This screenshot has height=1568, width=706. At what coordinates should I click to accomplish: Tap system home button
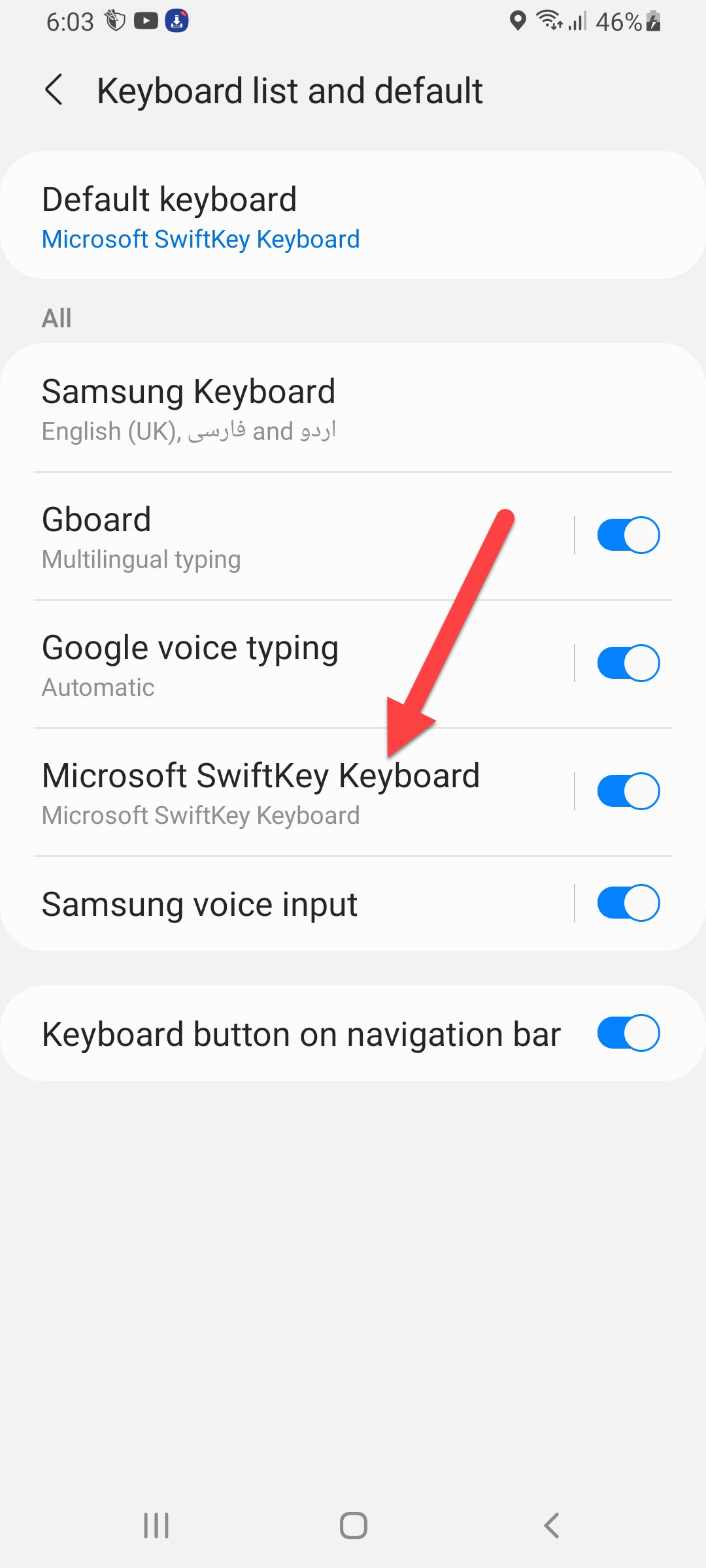coord(353,1526)
